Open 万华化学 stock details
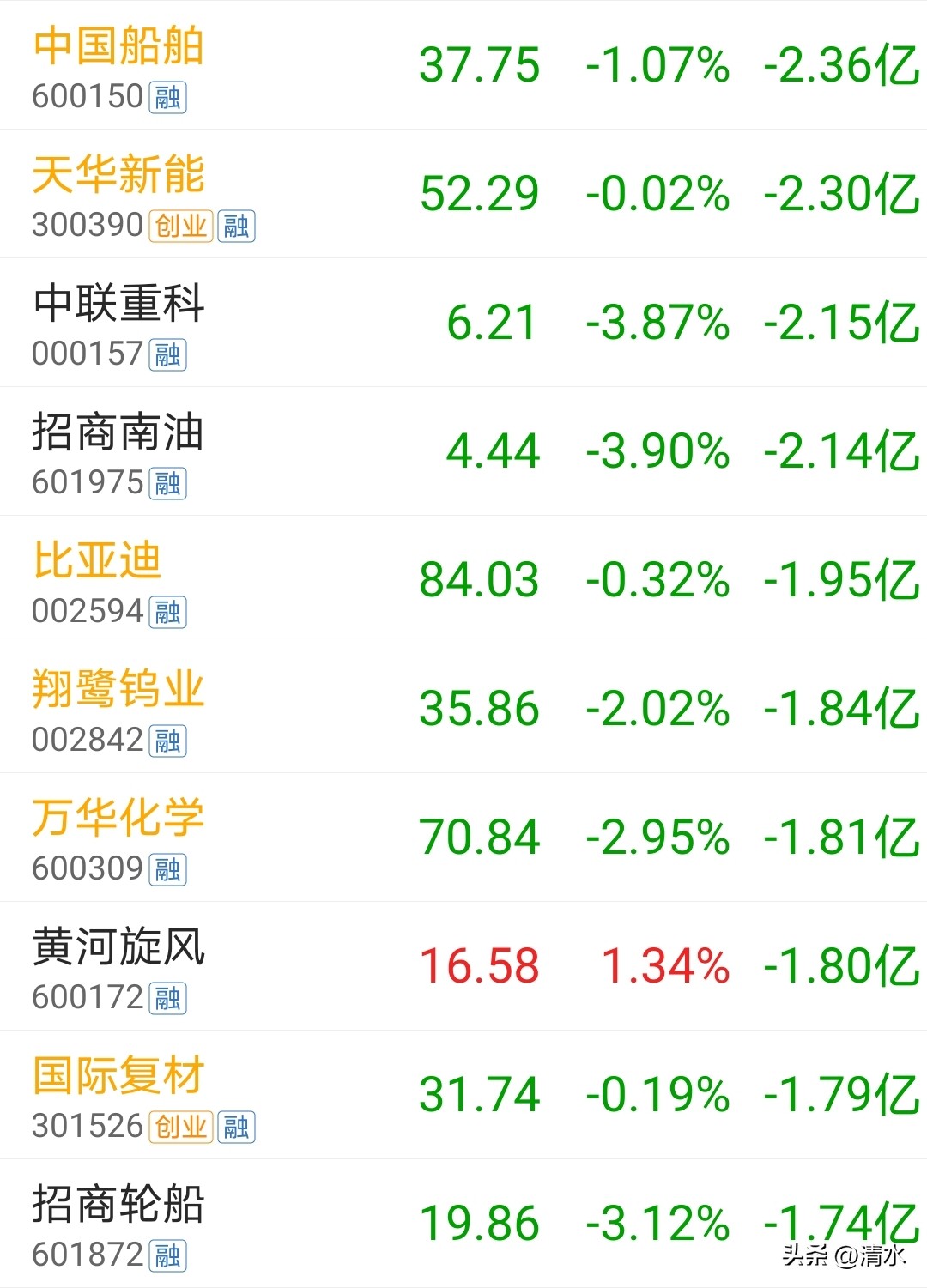Screen dimensions: 927x1288 coord(463,838)
